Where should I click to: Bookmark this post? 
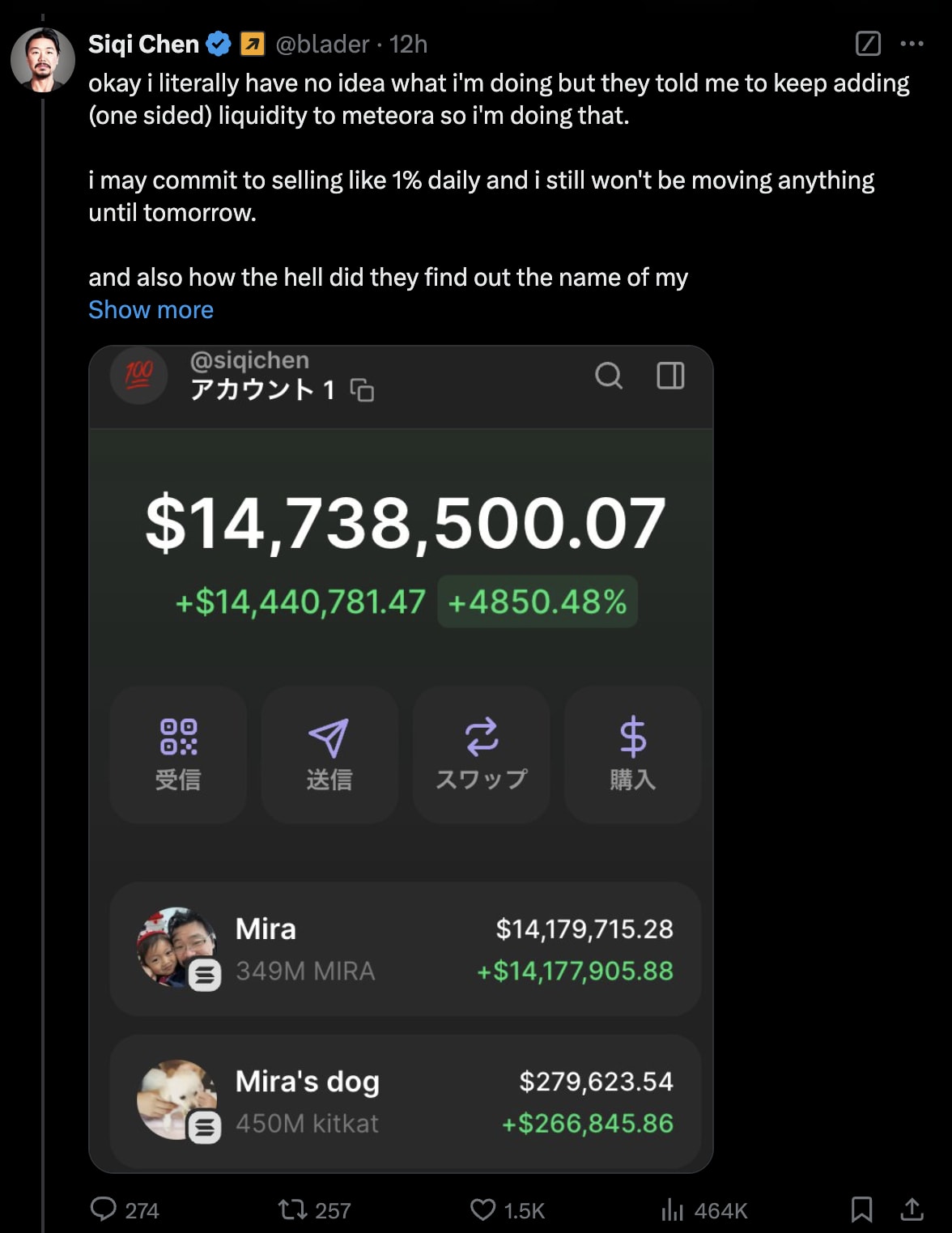(861, 1210)
